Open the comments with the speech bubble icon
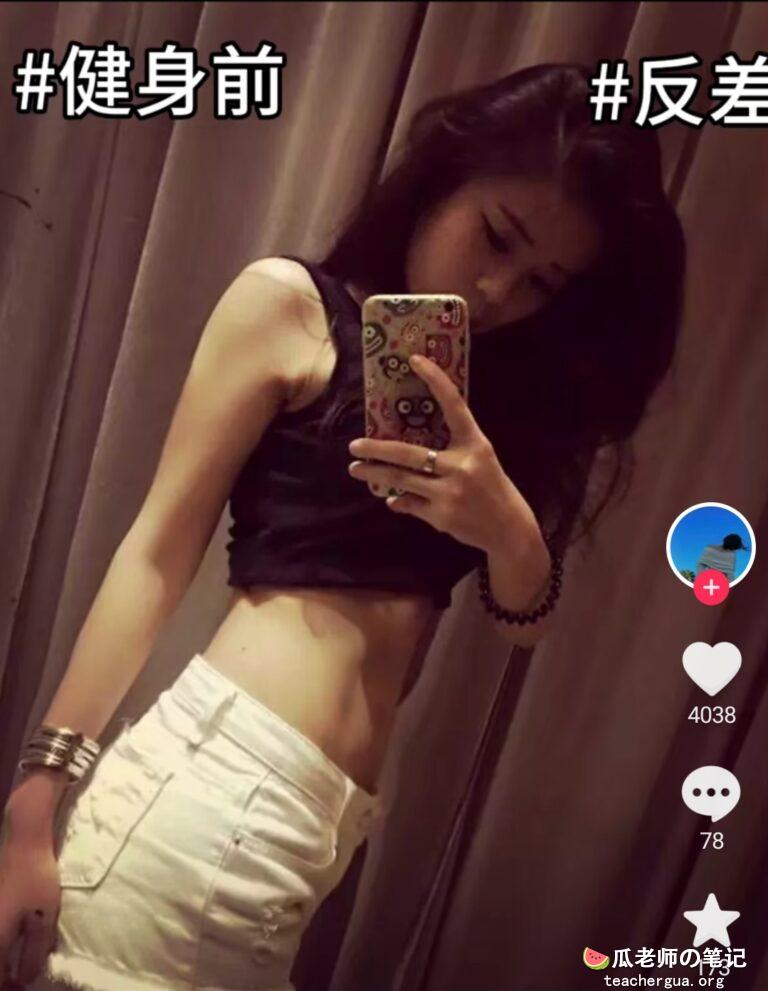This screenshot has width=768, height=991. pyautogui.click(x=711, y=794)
